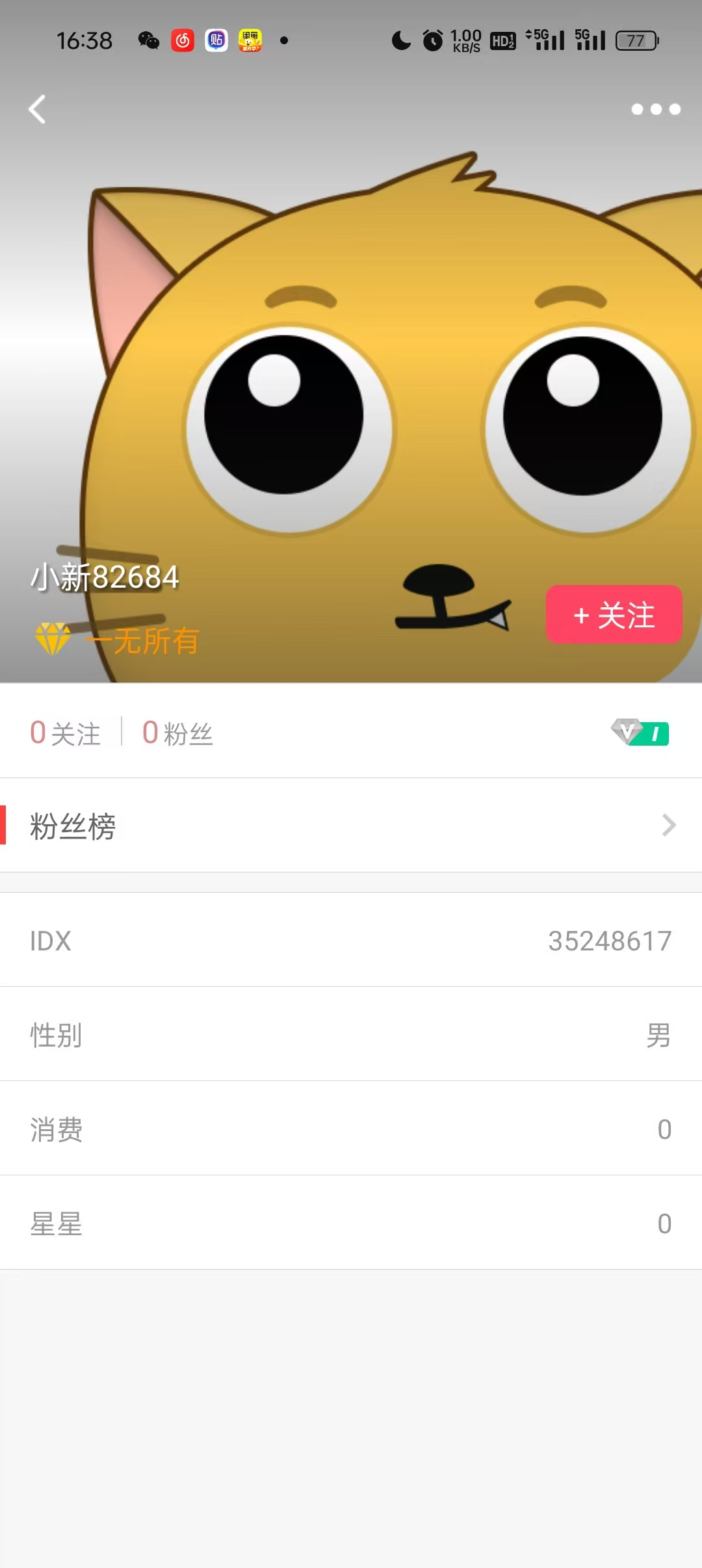Go back using the top-left arrow
The image size is (702, 1568).
(38, 109)
